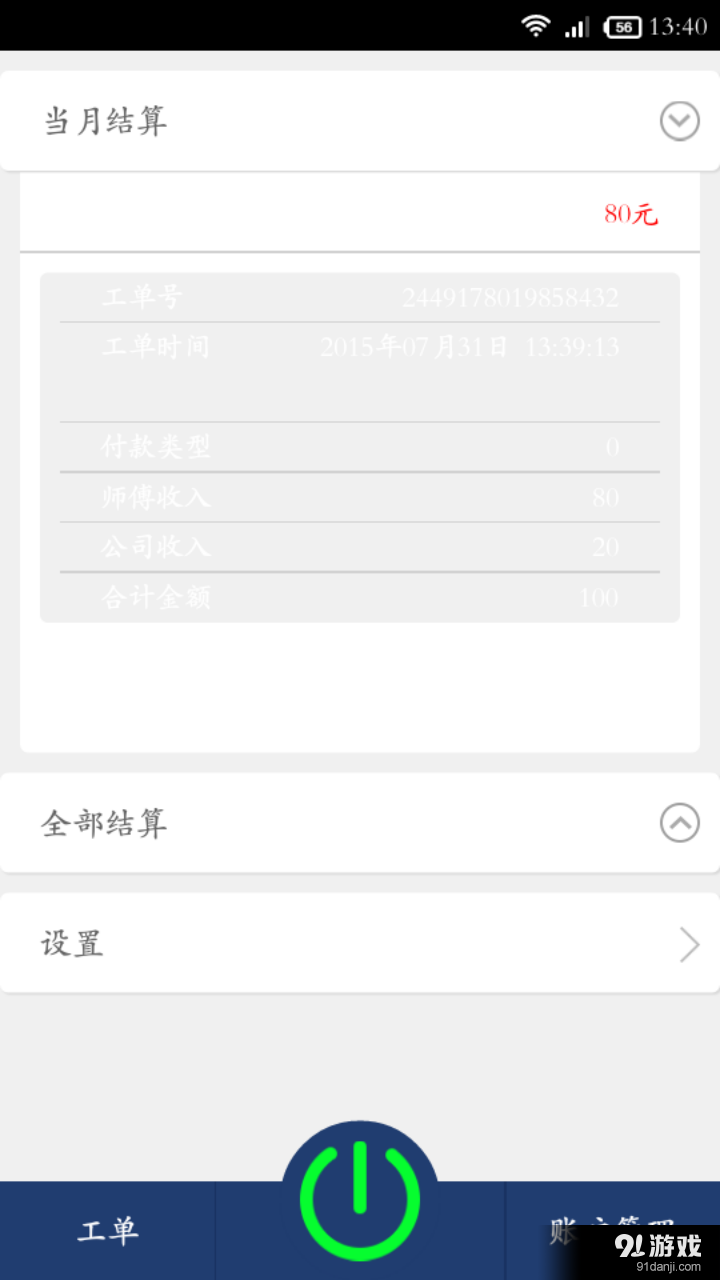Image resolution: width=720 pixels, height=1280 pixels.
Task: Tap order number 2449178019858432
Action: coord(510,297)
